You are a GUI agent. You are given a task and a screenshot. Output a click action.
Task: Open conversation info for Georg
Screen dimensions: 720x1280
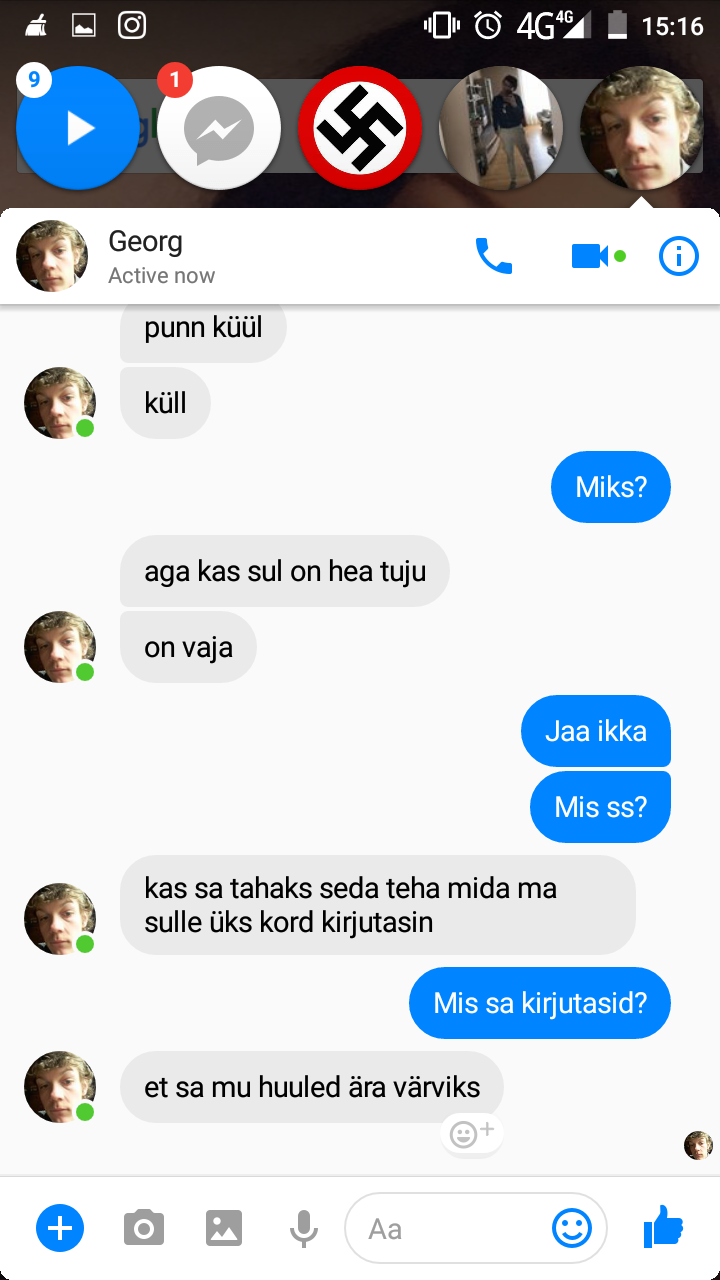click(679, 256)
